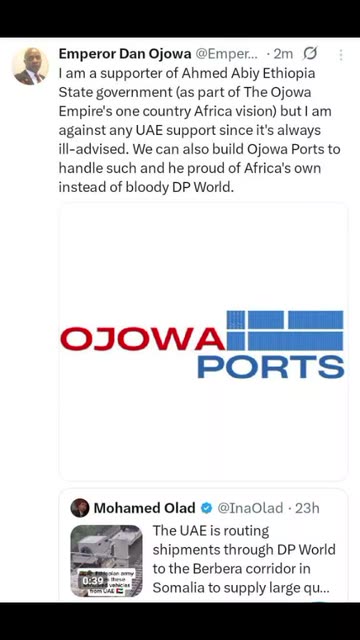
Task: Open Emperor Dan Ojowa's profile picture
Action: 30,66
